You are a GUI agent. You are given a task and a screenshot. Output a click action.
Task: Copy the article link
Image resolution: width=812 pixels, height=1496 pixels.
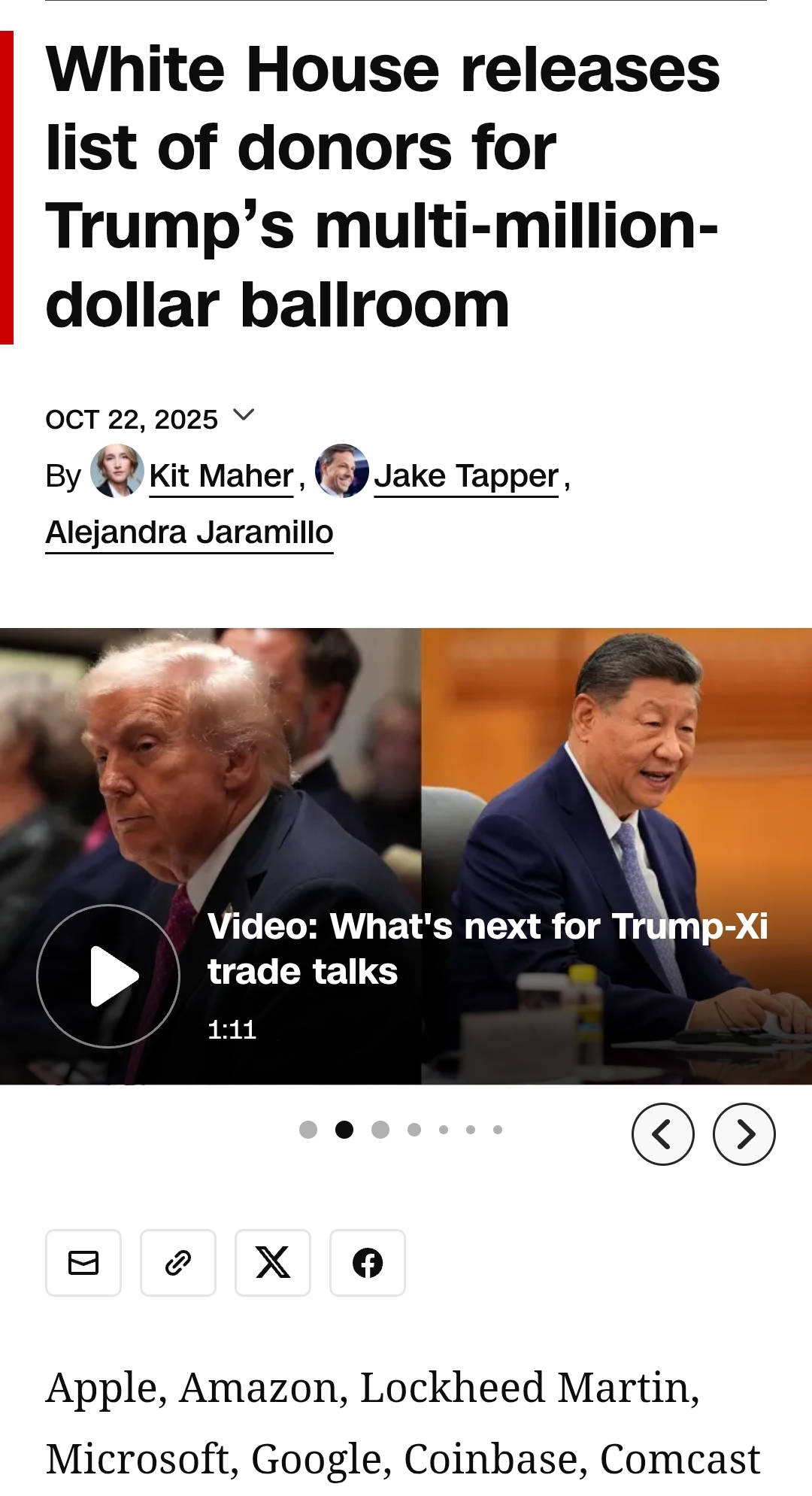[x=178, y=1262]
